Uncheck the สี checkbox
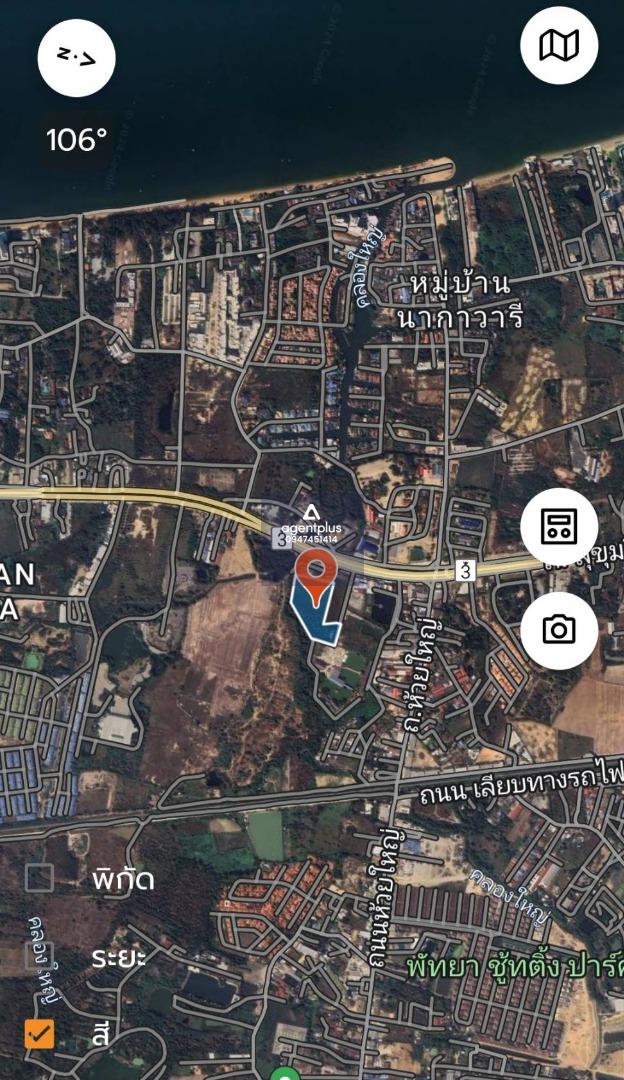This screenshot has height=1080, width=624. [39, 1035]
